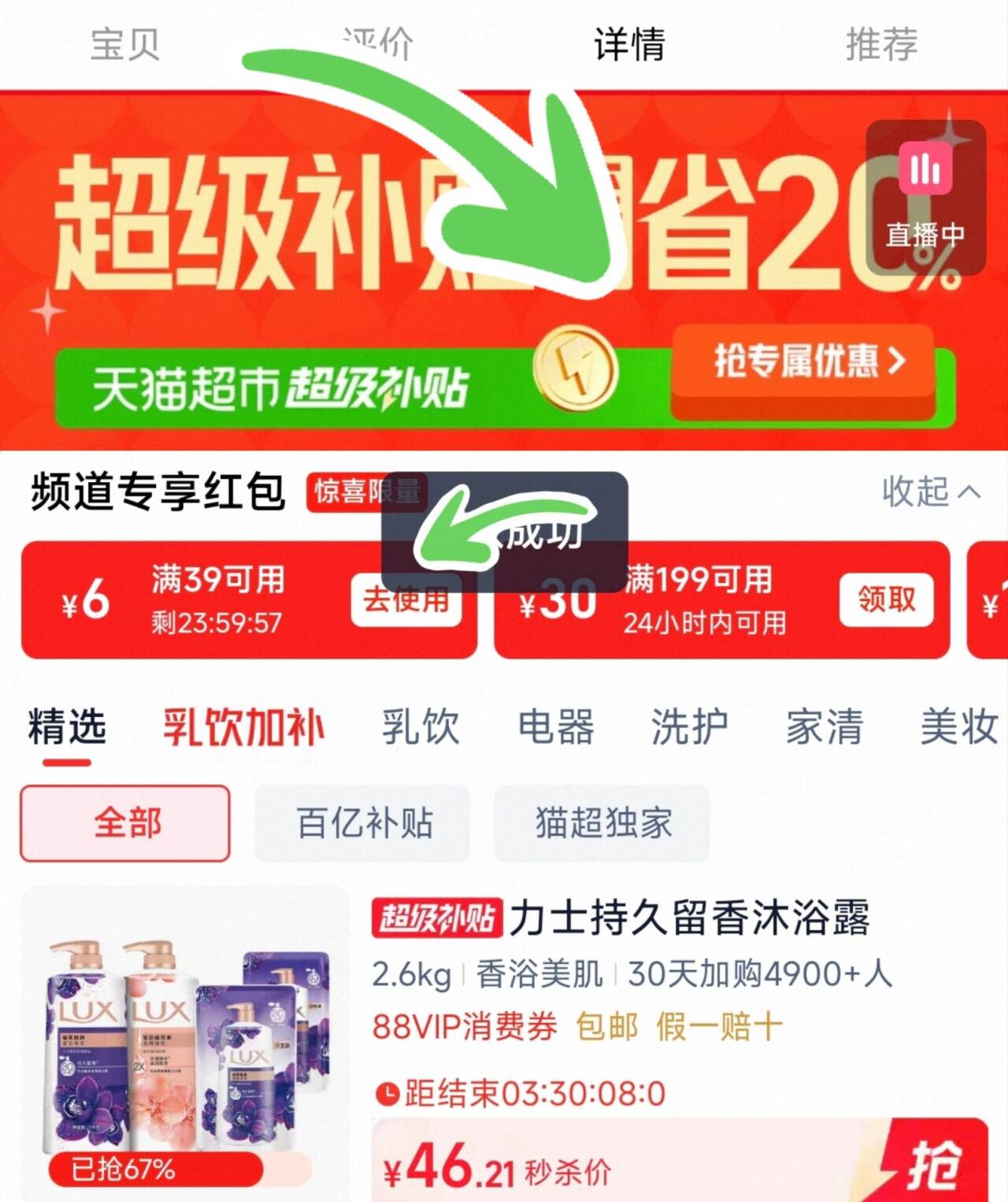Use the ¥6 coupon via 去使用

tap(406, 600)
